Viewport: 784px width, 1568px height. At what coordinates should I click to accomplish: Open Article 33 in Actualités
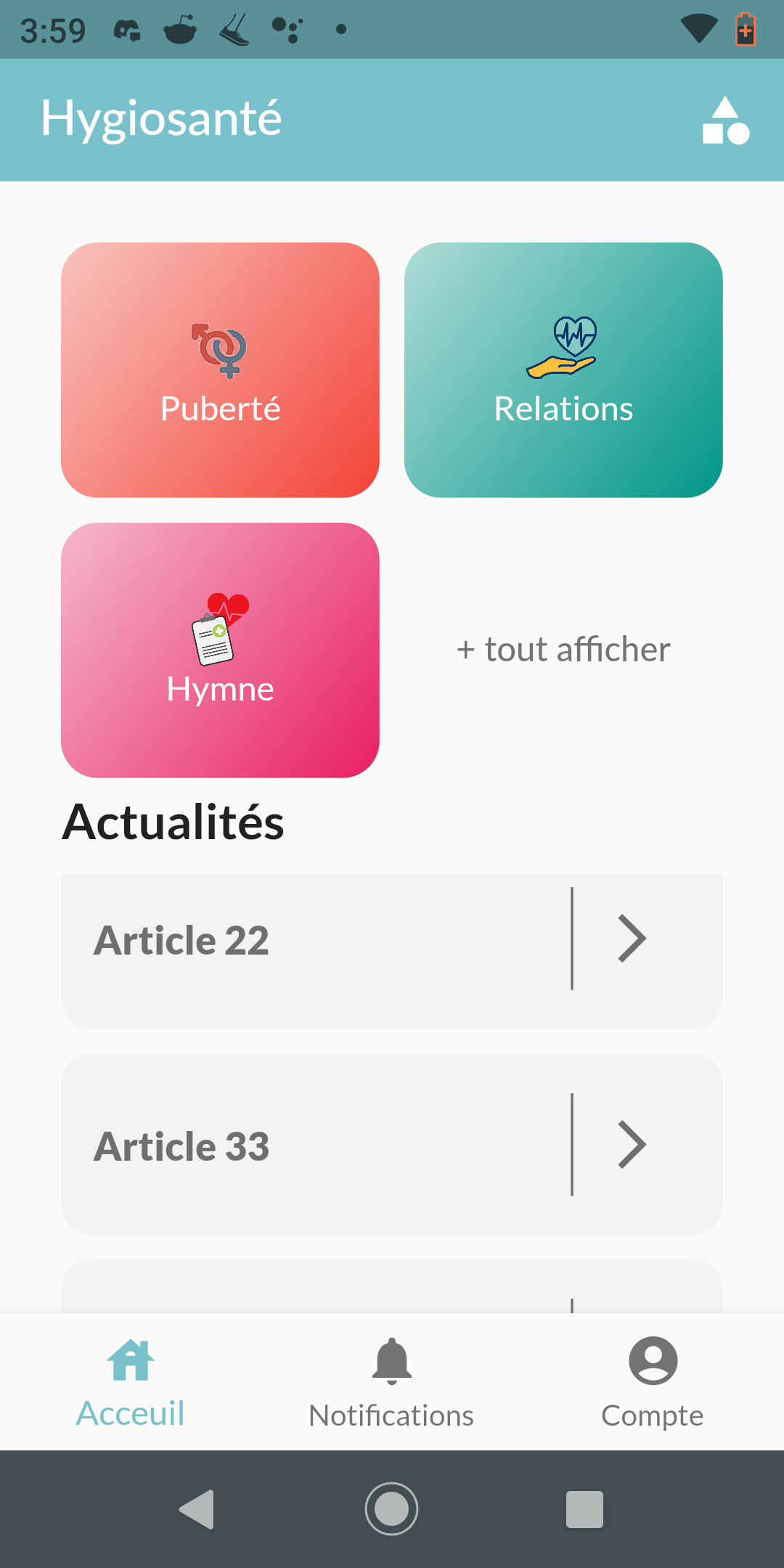coord(392,1146)
